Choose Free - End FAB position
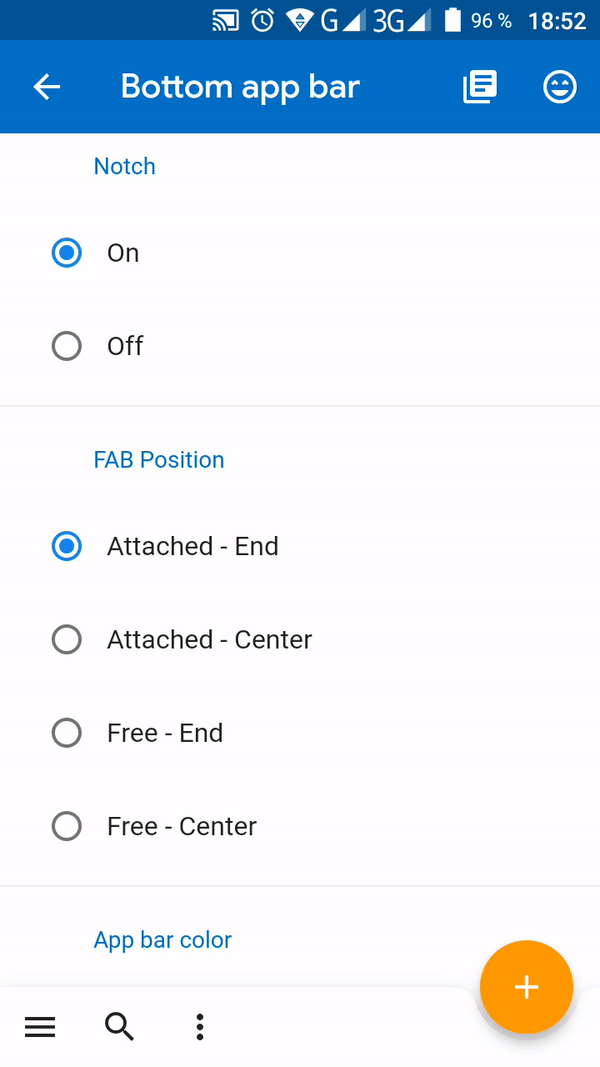 pyautogui.click(x=67, y=733)
